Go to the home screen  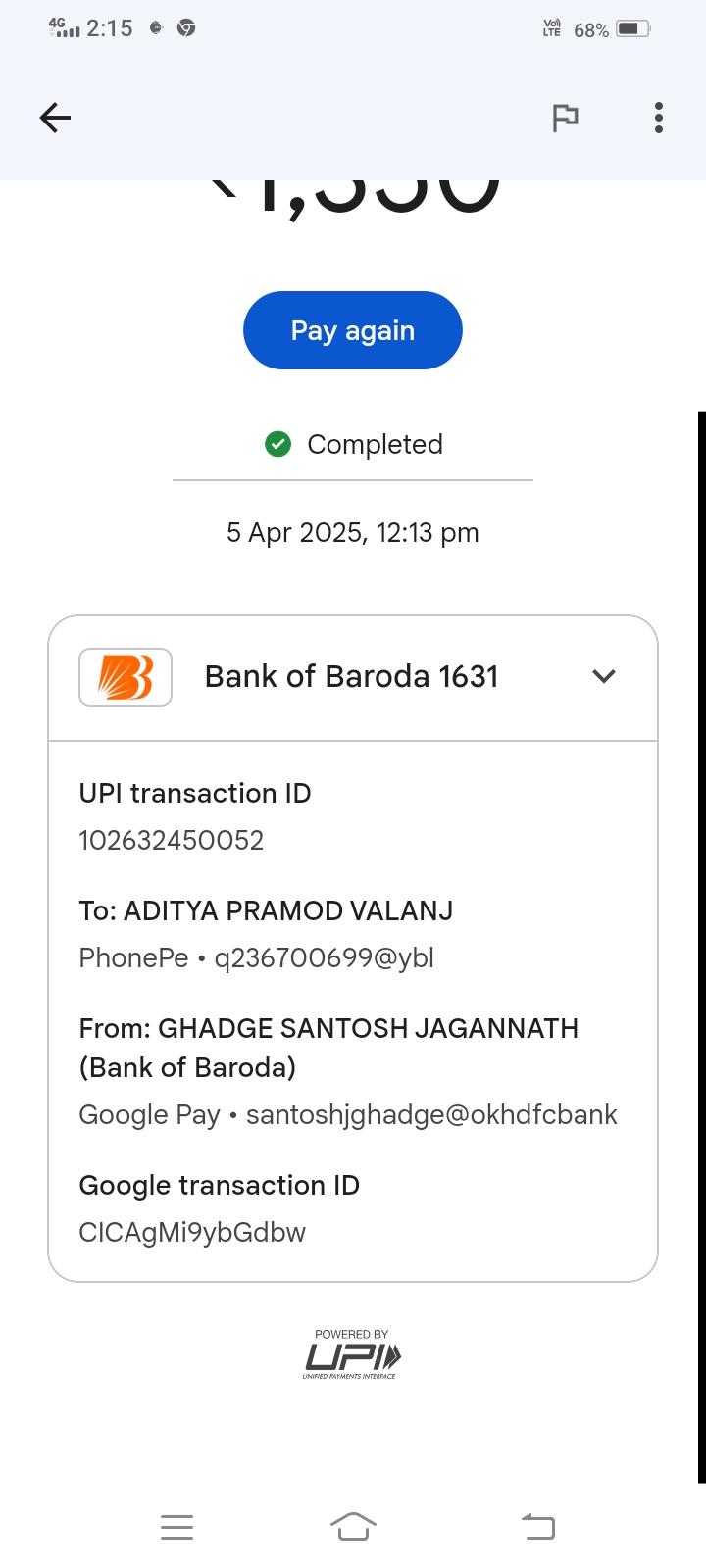click(353, 1526)
